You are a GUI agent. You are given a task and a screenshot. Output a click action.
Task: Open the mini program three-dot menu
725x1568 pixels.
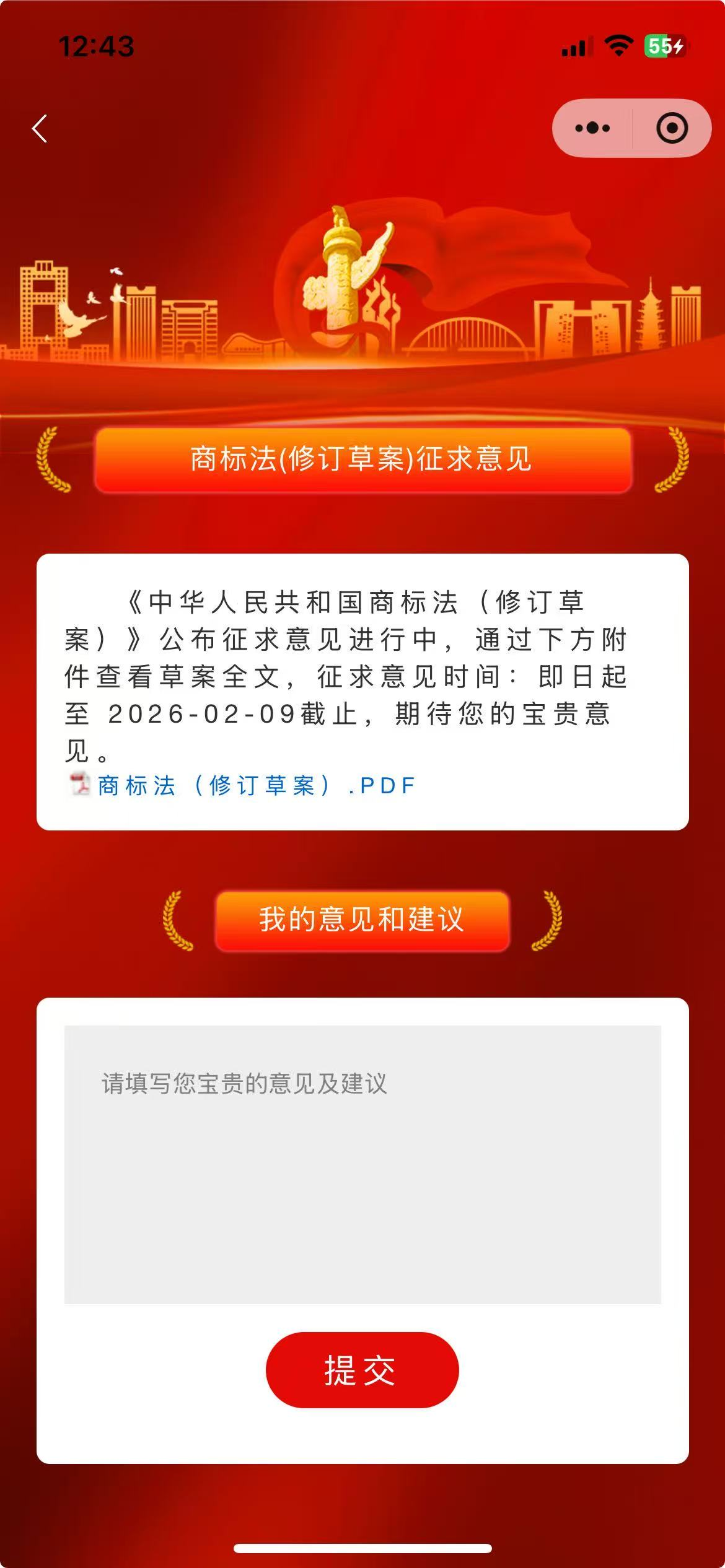pos(592,128)
